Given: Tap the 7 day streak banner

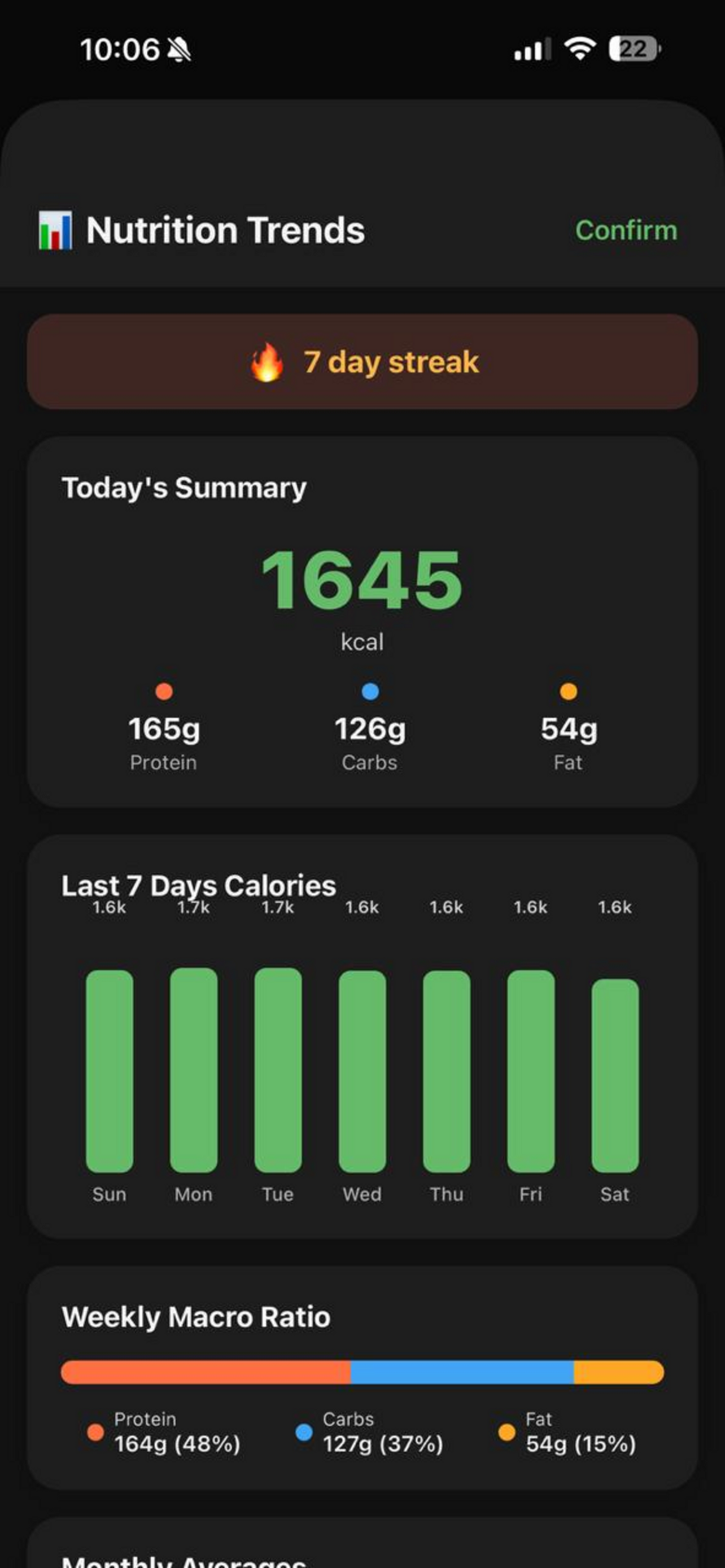Looking at the screenshot, I should (x=362, y=361).
